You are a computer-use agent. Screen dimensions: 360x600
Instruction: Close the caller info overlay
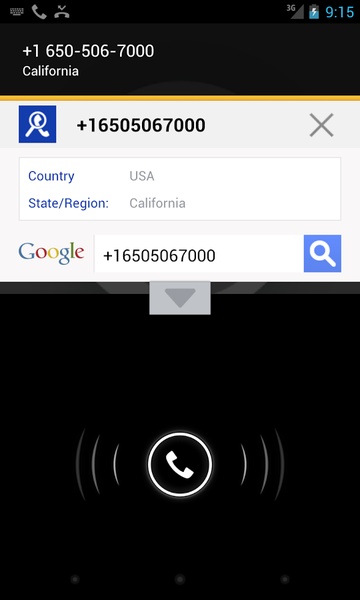pos(321,125)
